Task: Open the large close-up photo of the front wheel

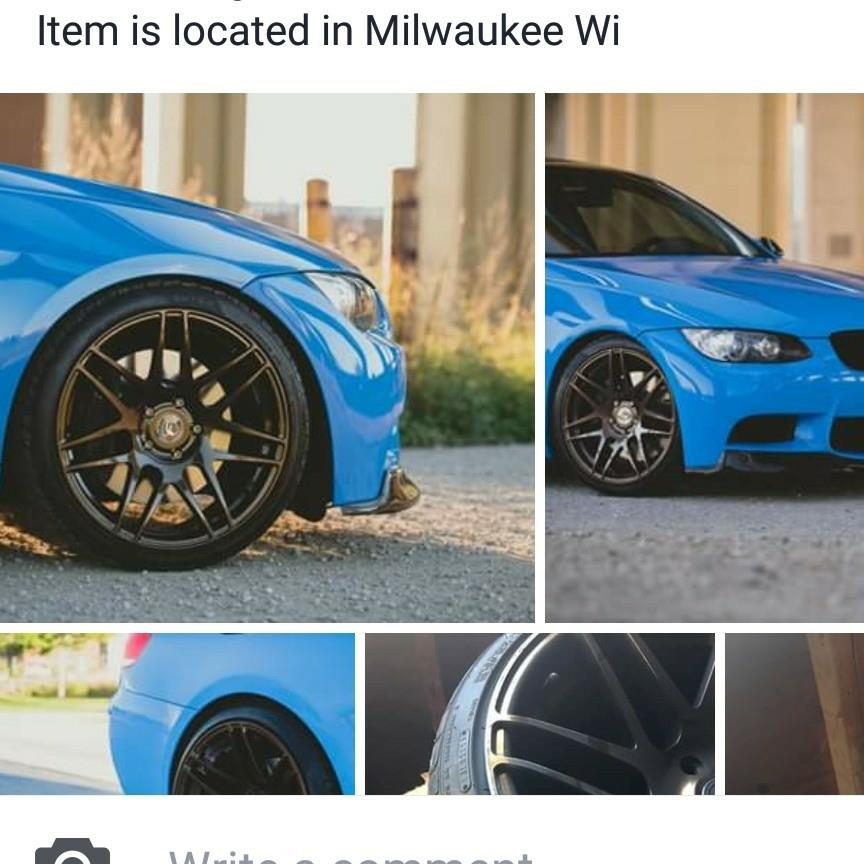Action: point(266,357)
